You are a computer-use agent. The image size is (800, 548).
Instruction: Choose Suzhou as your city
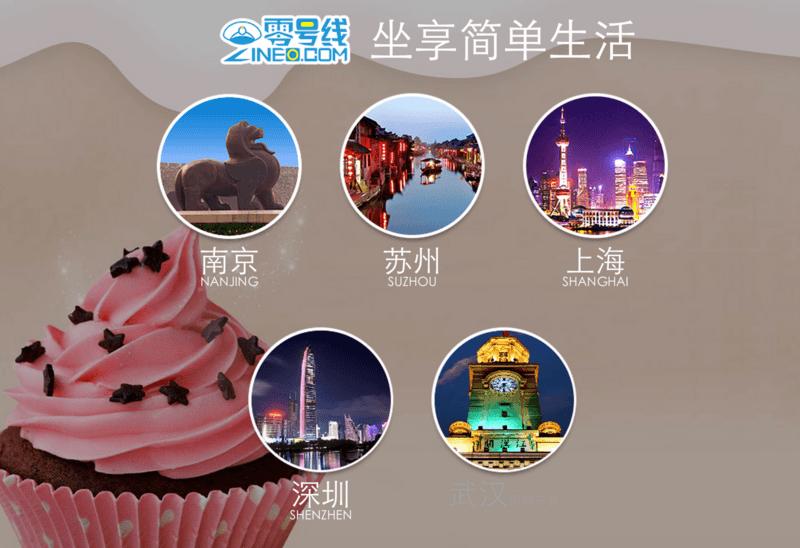(x=412, y=166)
